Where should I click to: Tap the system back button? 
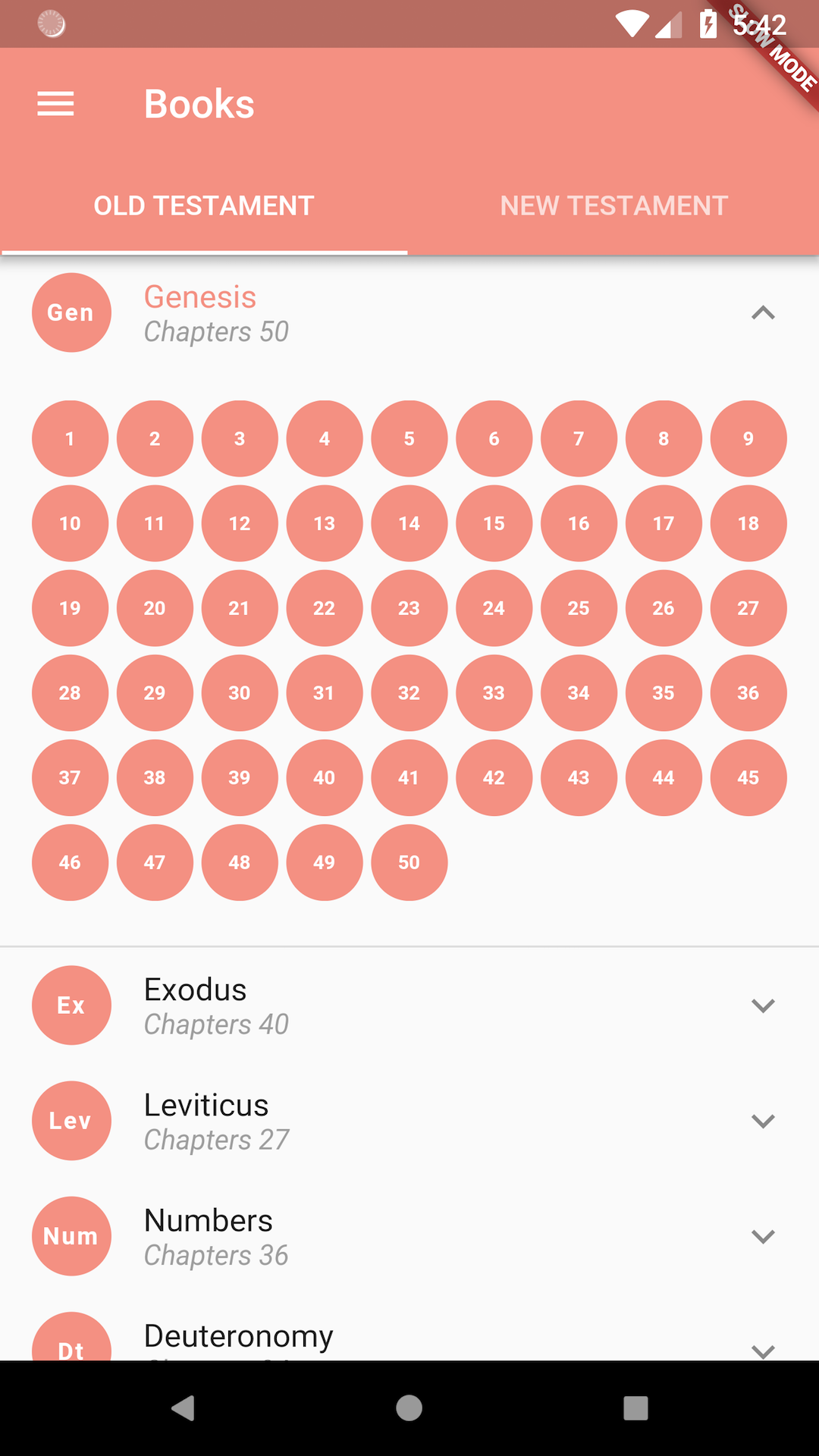pyautogui.click(x=183, y=1408)
